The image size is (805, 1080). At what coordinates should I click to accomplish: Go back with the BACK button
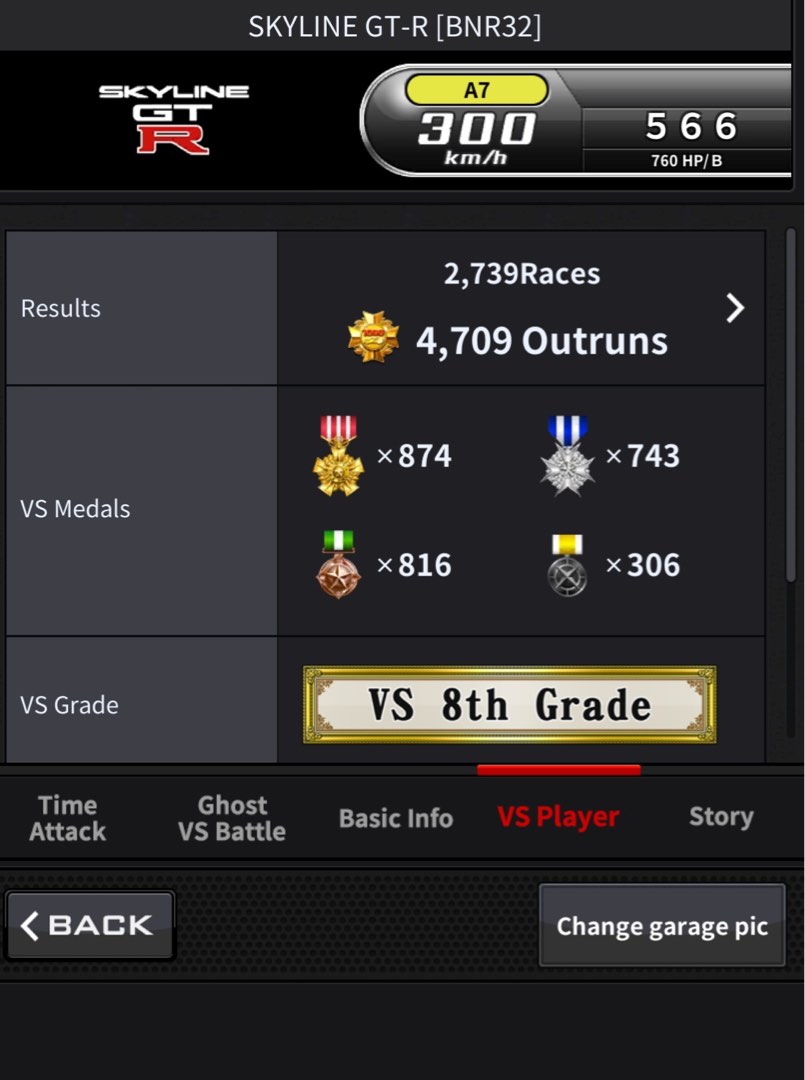[90, 925]
